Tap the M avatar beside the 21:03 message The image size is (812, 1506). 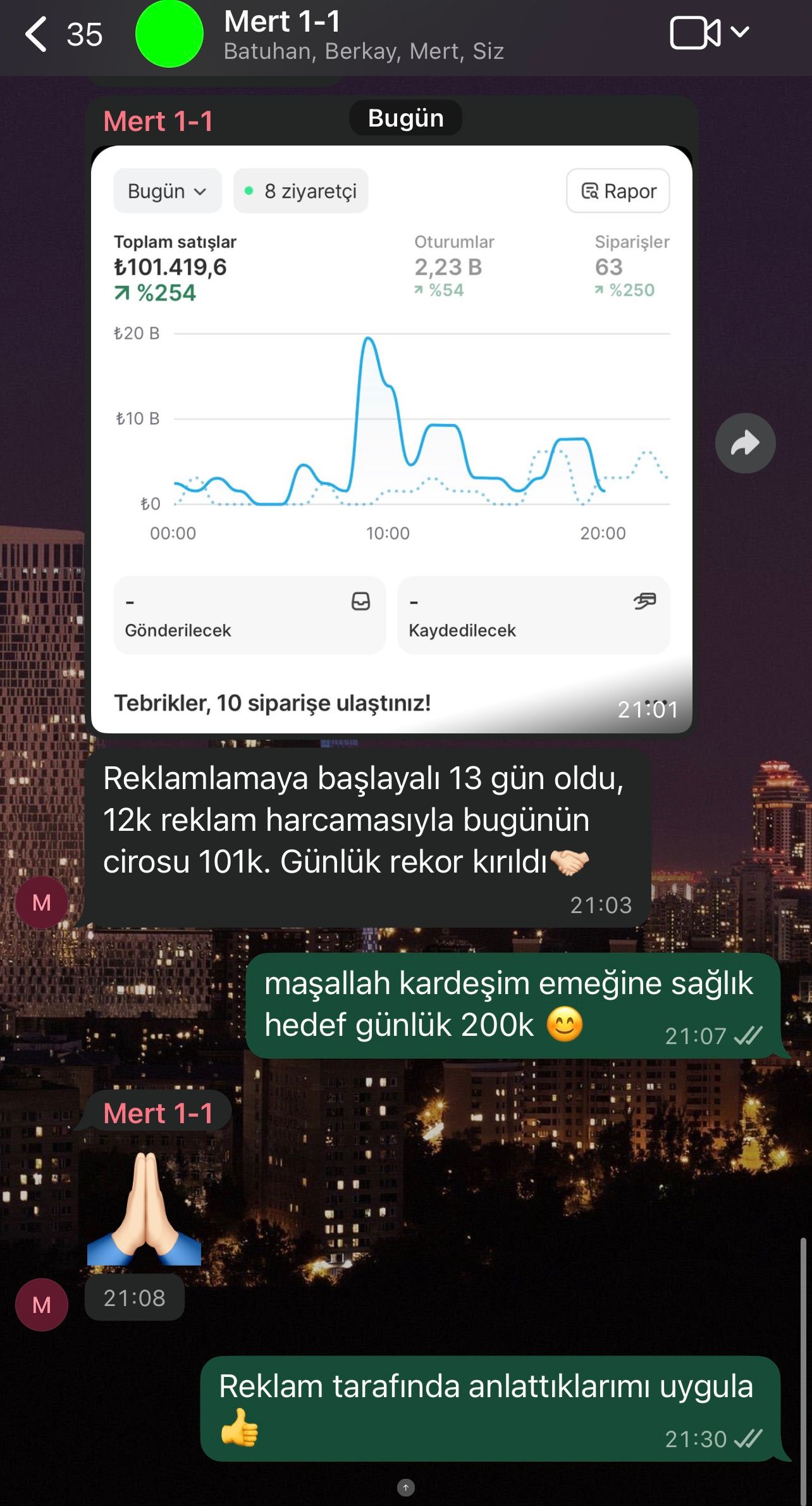pos(42,902)
